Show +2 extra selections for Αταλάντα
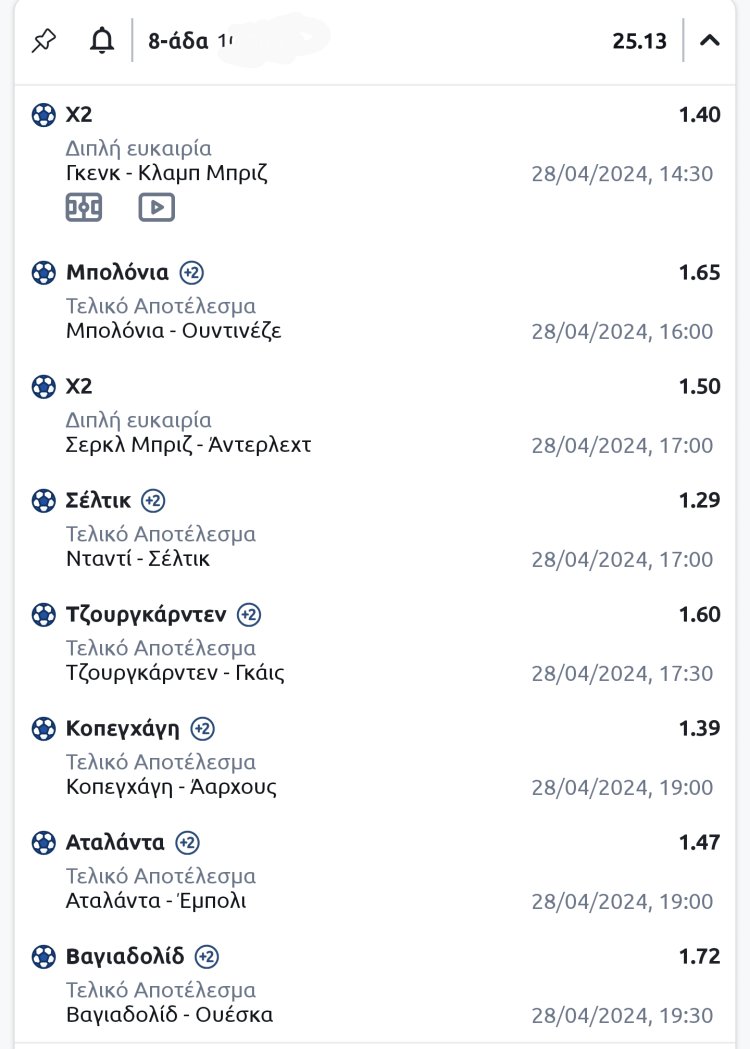 187,842
